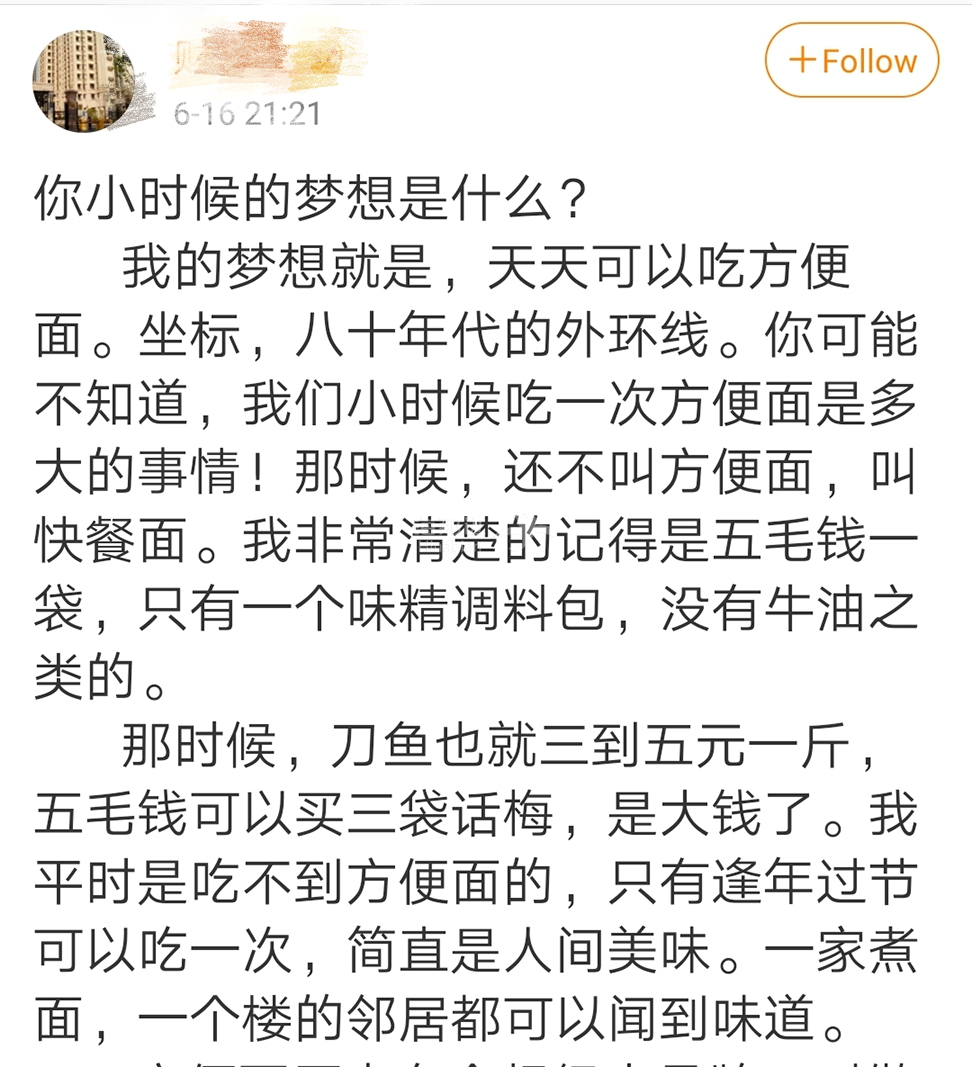Open the author's profile avatar

(83, 80)
